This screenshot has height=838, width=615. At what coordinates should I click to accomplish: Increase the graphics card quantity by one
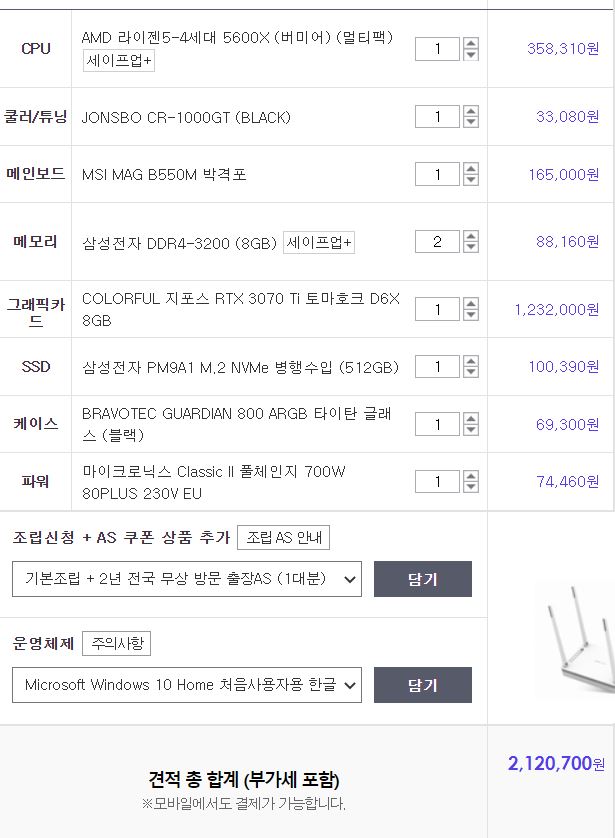pos(471,304)
